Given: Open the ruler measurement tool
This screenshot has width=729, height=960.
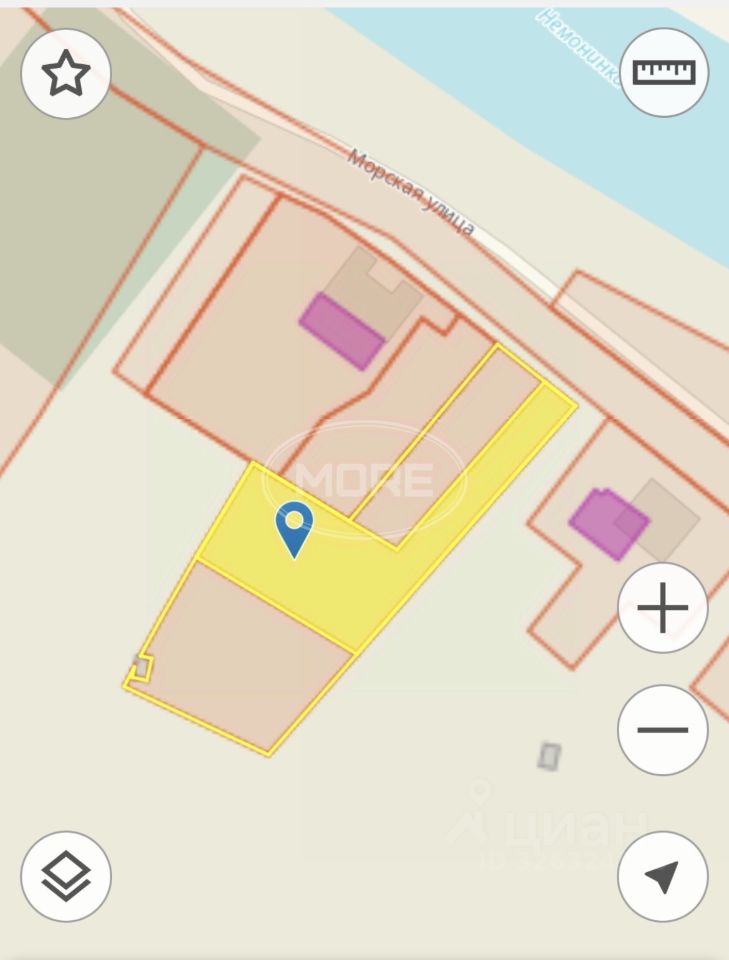Looking at the screenshot, I should coord(664,72).
